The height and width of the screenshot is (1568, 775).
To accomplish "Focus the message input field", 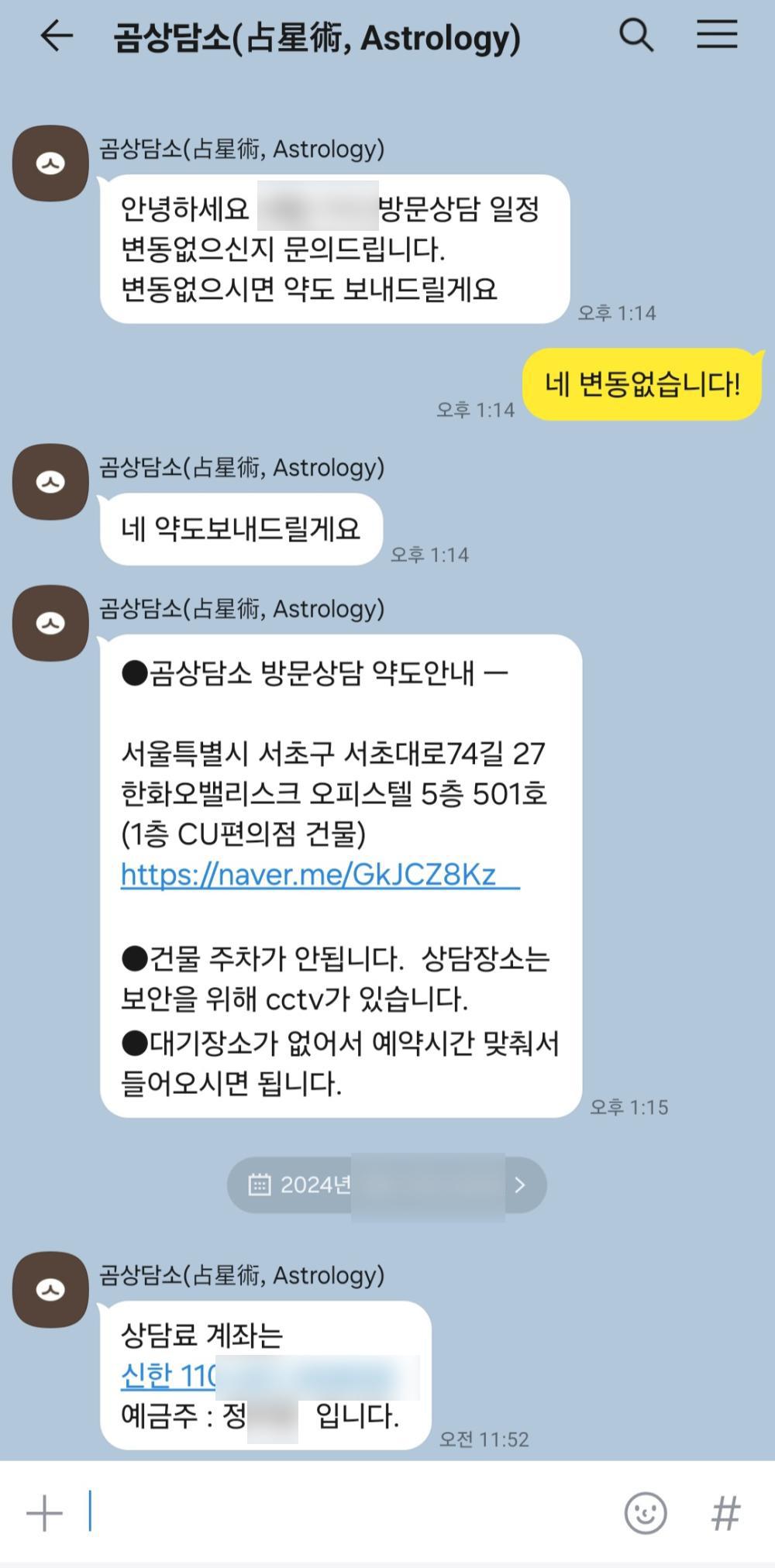I will (349, 1513).
